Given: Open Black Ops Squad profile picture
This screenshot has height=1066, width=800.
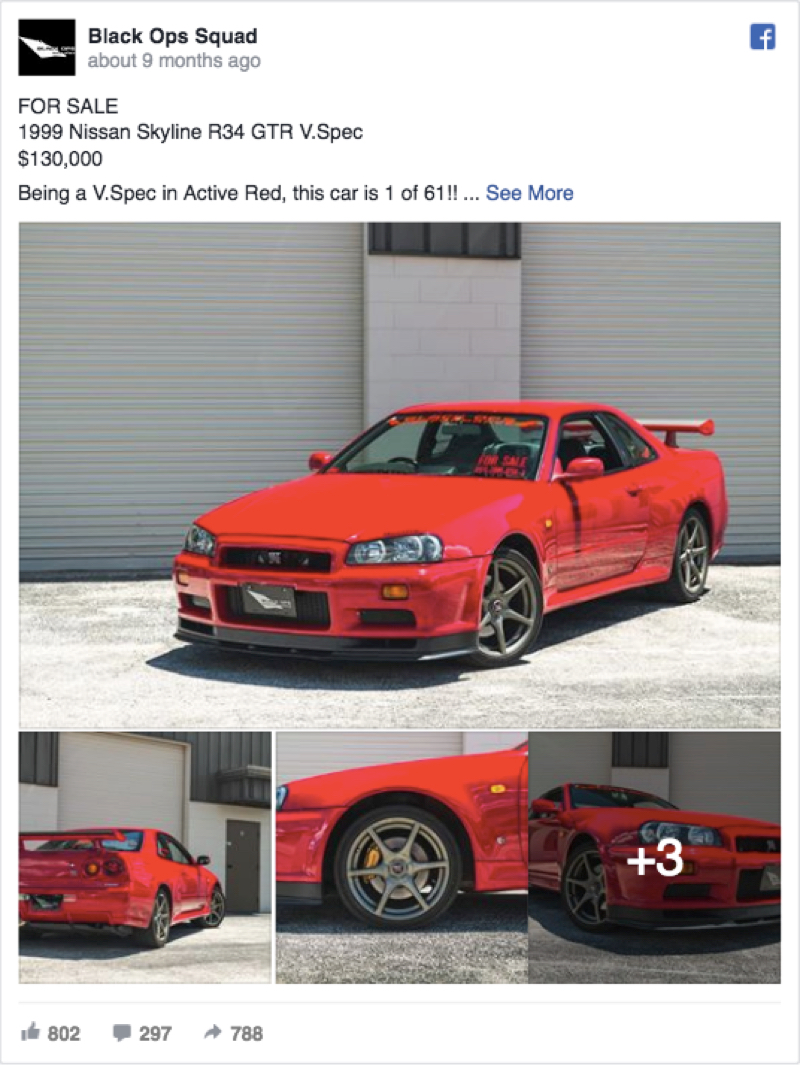Looking at the screenshot, I should pyautogui.click(x=47, y=48).
